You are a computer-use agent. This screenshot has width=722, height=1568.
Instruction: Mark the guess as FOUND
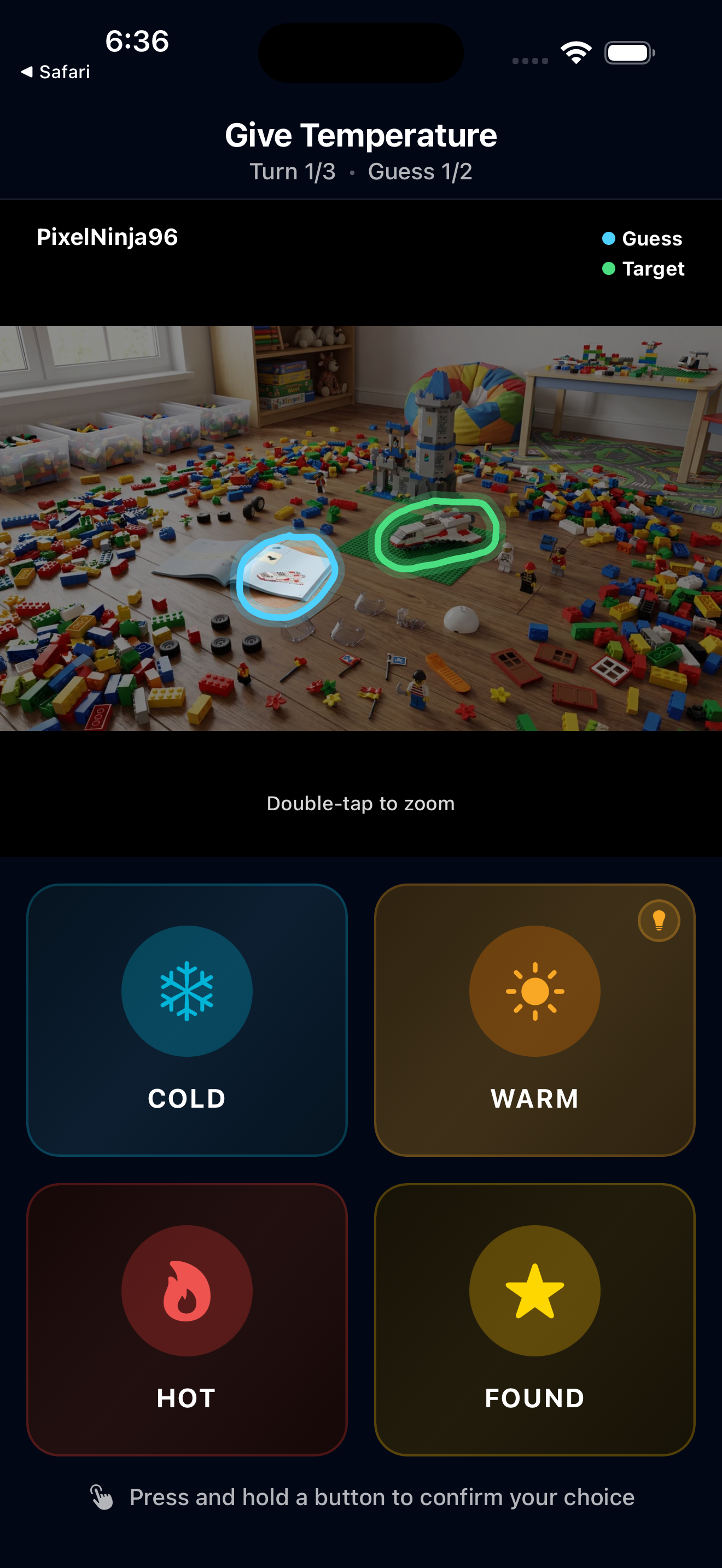(x=534, y=1319)
